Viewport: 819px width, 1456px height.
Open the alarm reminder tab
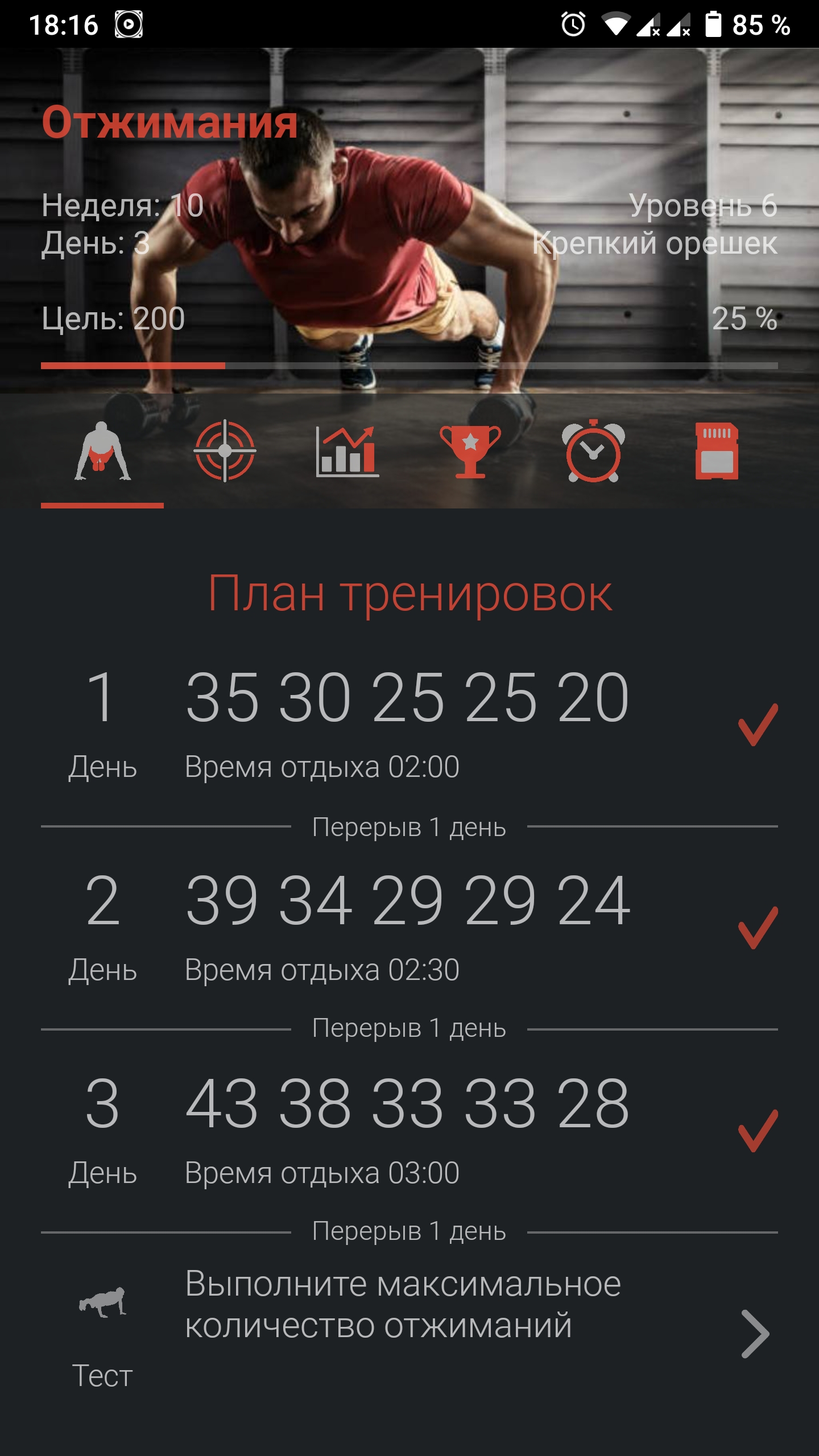[593, 452]
